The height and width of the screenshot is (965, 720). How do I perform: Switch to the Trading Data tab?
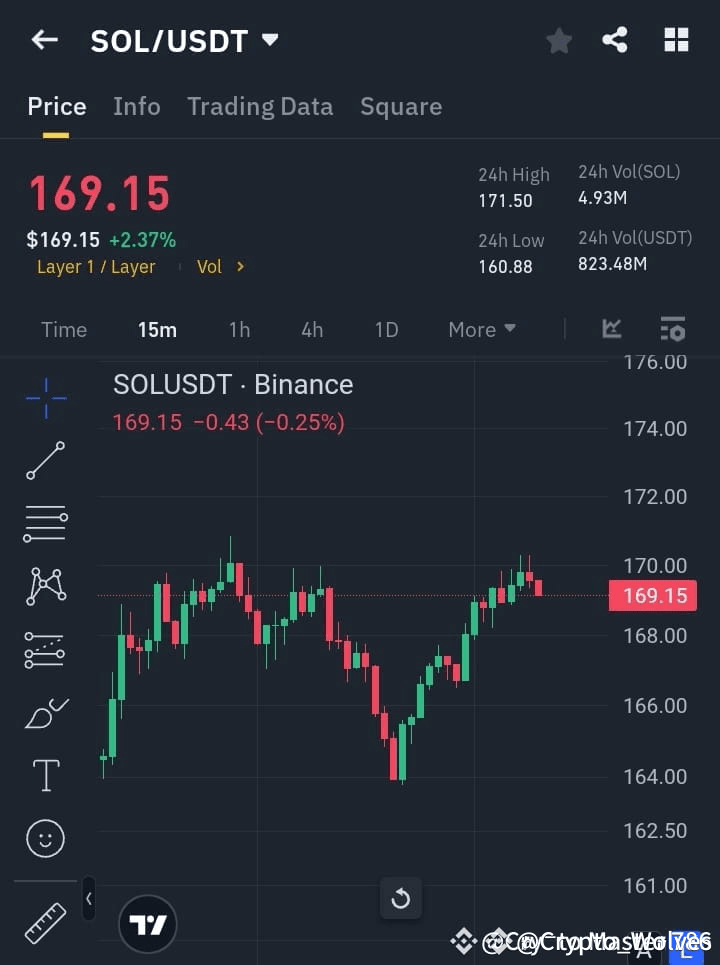[x=260, y=106]
